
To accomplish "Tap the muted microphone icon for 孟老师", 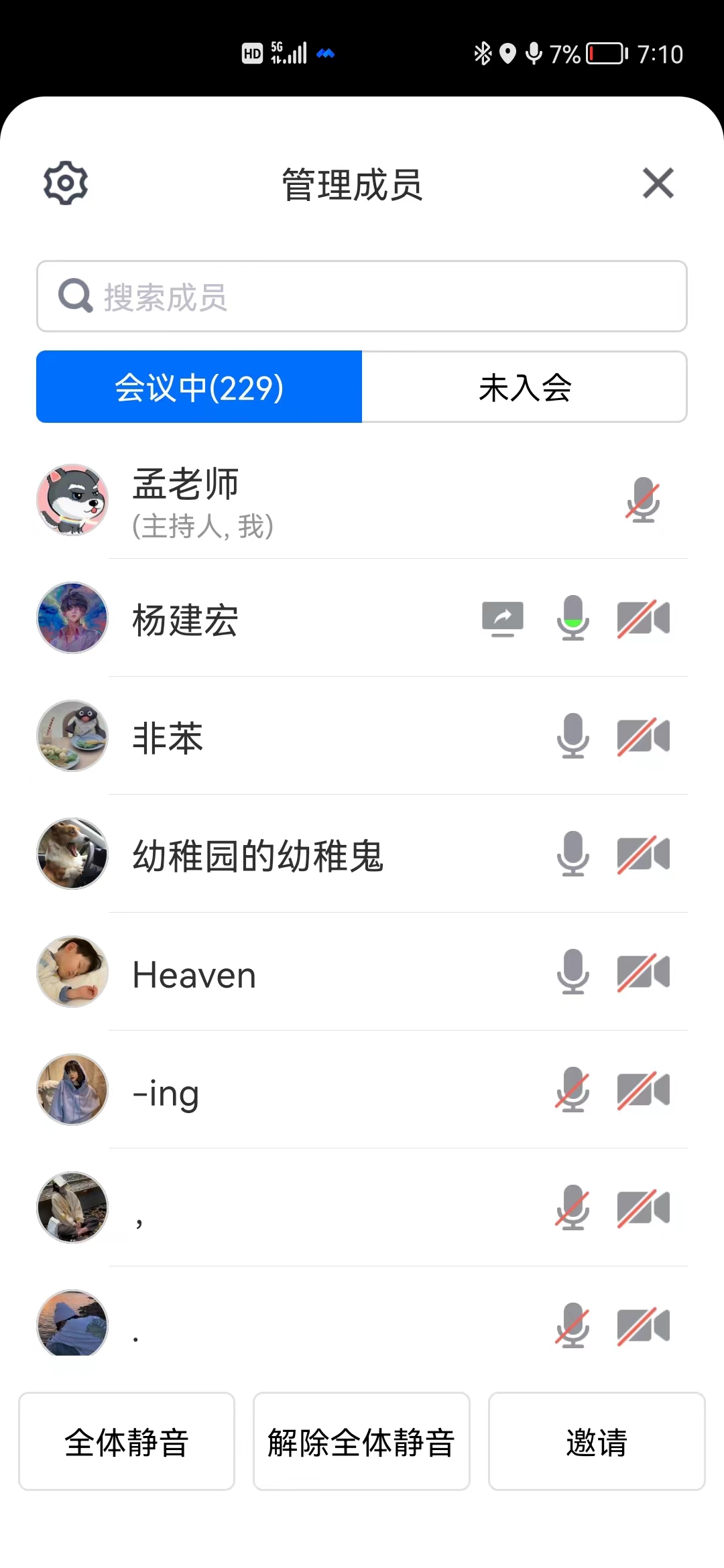I will (x=643, y=501).
